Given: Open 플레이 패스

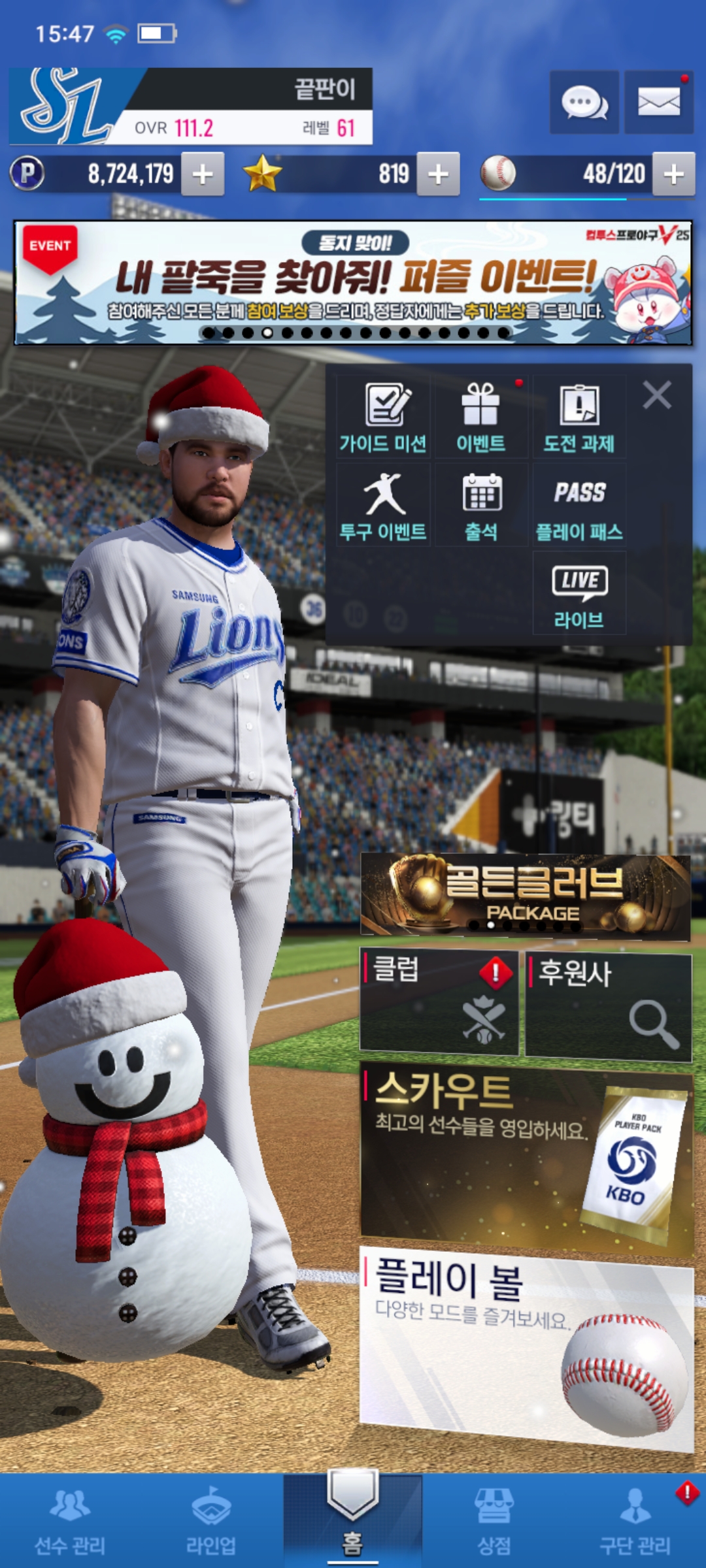Looking at the screenshot, I should [579, 506].
